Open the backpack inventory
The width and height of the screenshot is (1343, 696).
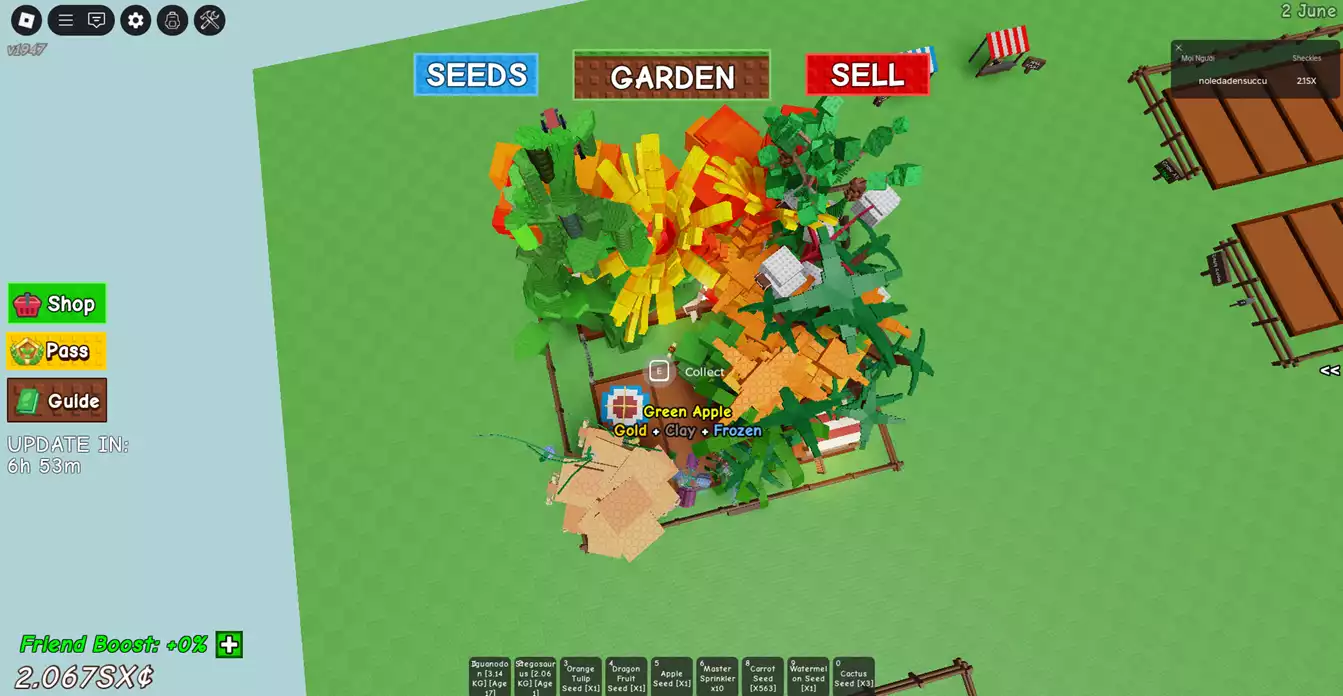point(173,20)
